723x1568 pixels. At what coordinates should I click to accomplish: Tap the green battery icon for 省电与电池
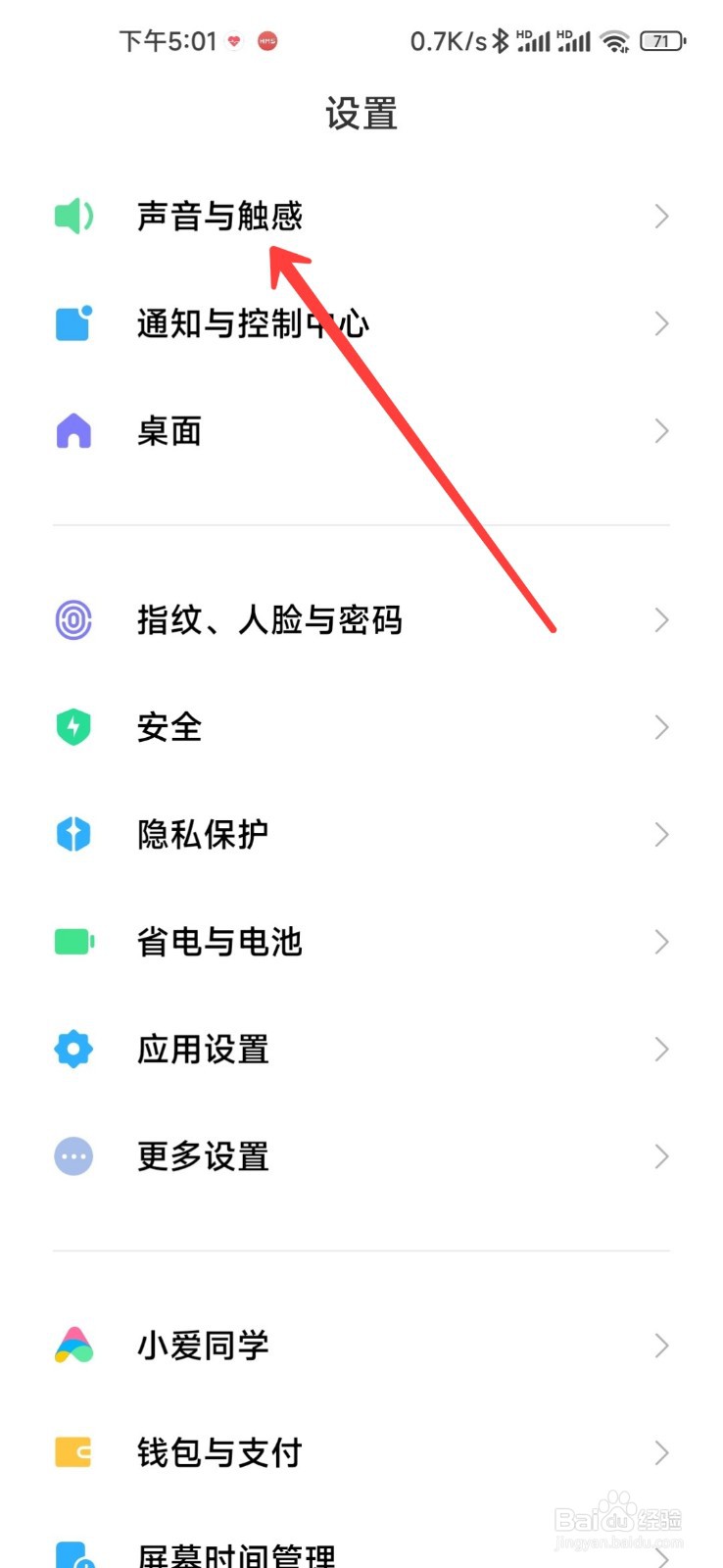[x=73, y=942]
